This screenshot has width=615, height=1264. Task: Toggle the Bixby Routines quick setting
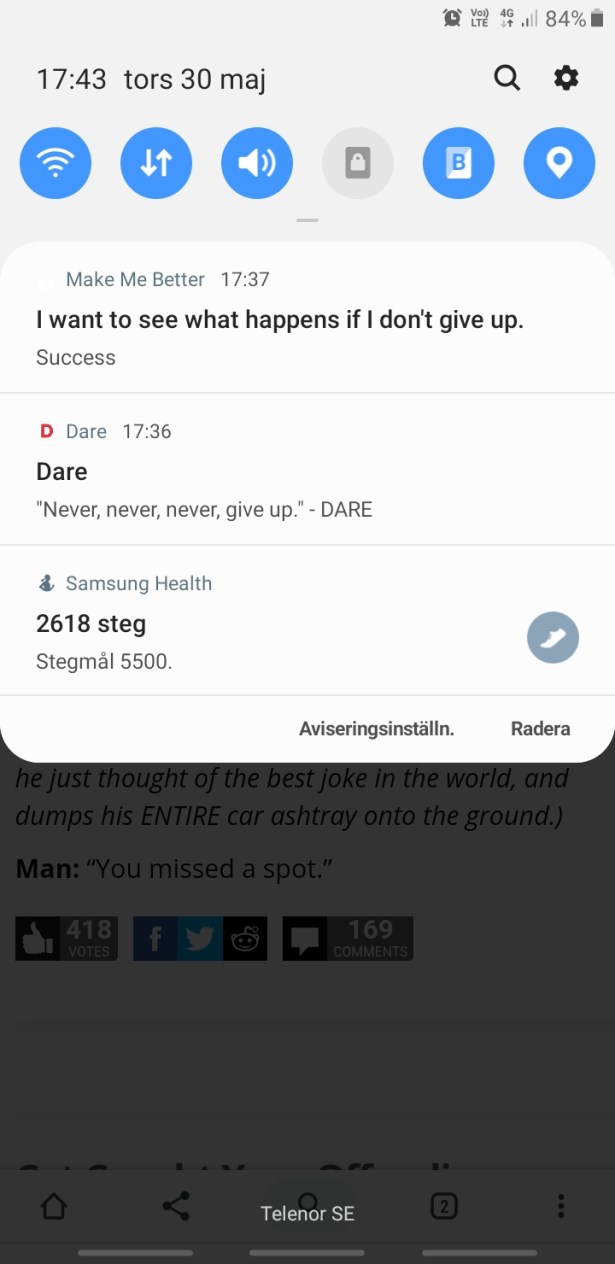click(458, 163)
